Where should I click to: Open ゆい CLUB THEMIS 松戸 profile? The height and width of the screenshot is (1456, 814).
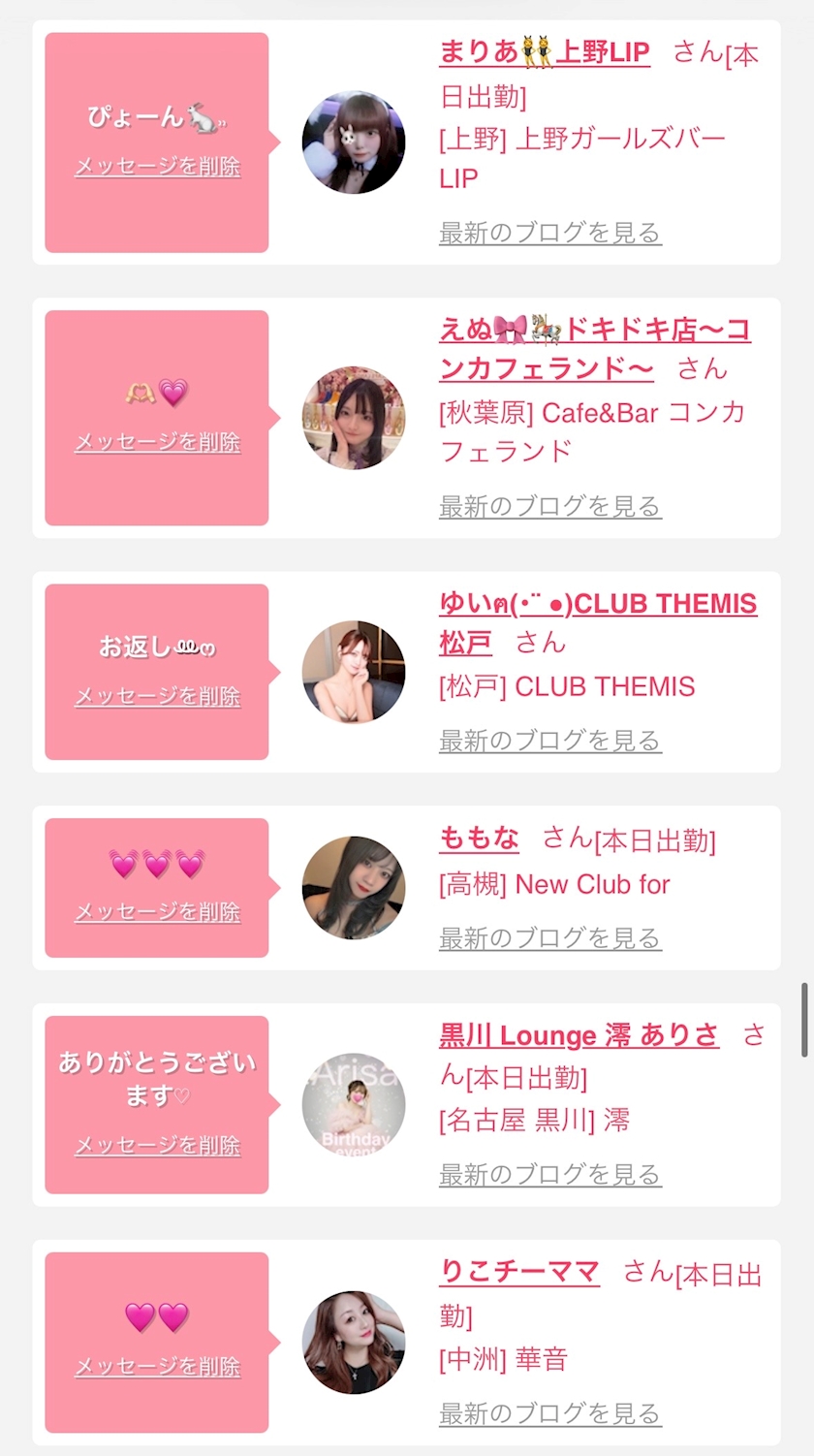(x=597, y=604)
